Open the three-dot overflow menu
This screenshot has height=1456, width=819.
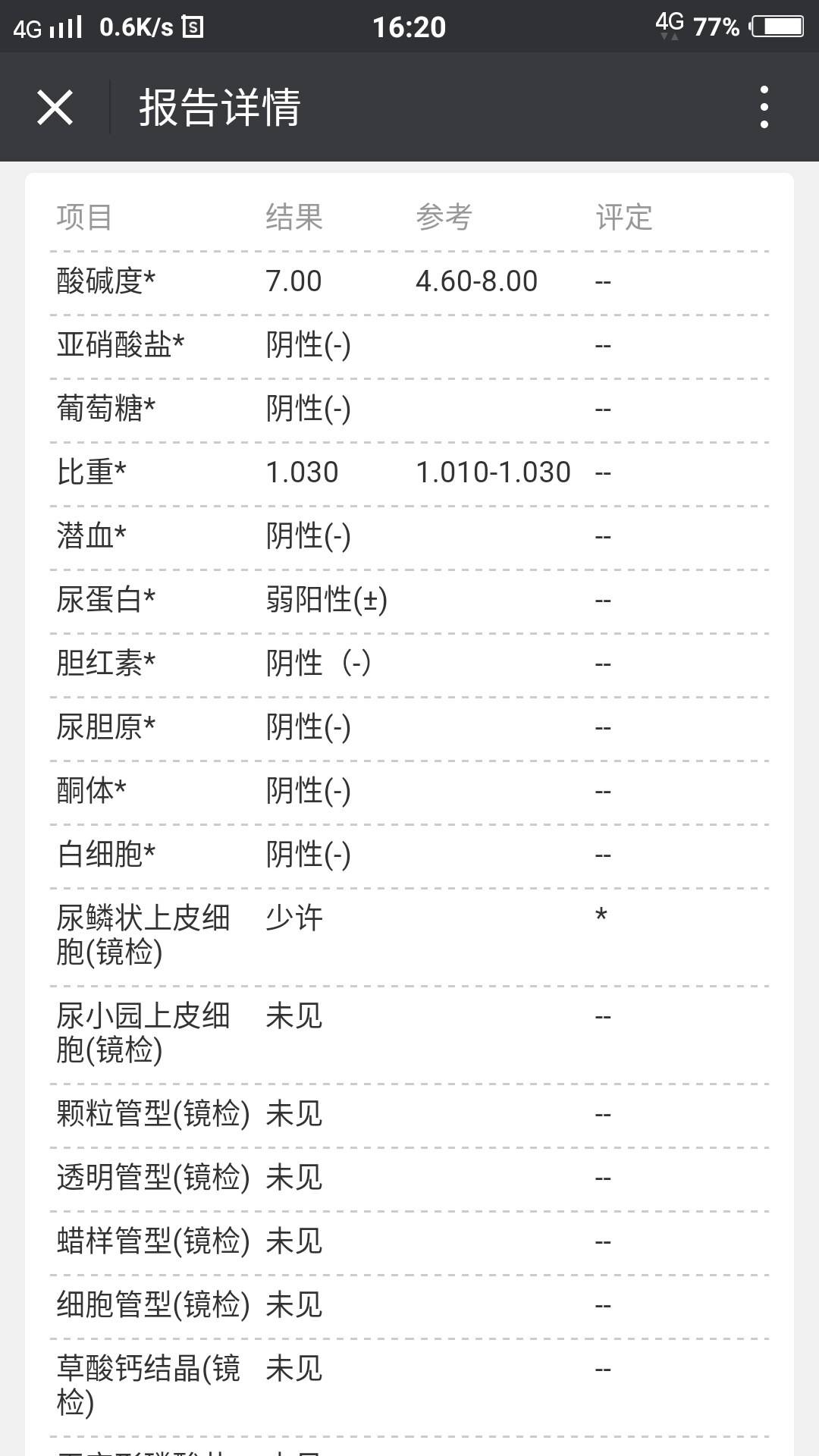[764, 107]
